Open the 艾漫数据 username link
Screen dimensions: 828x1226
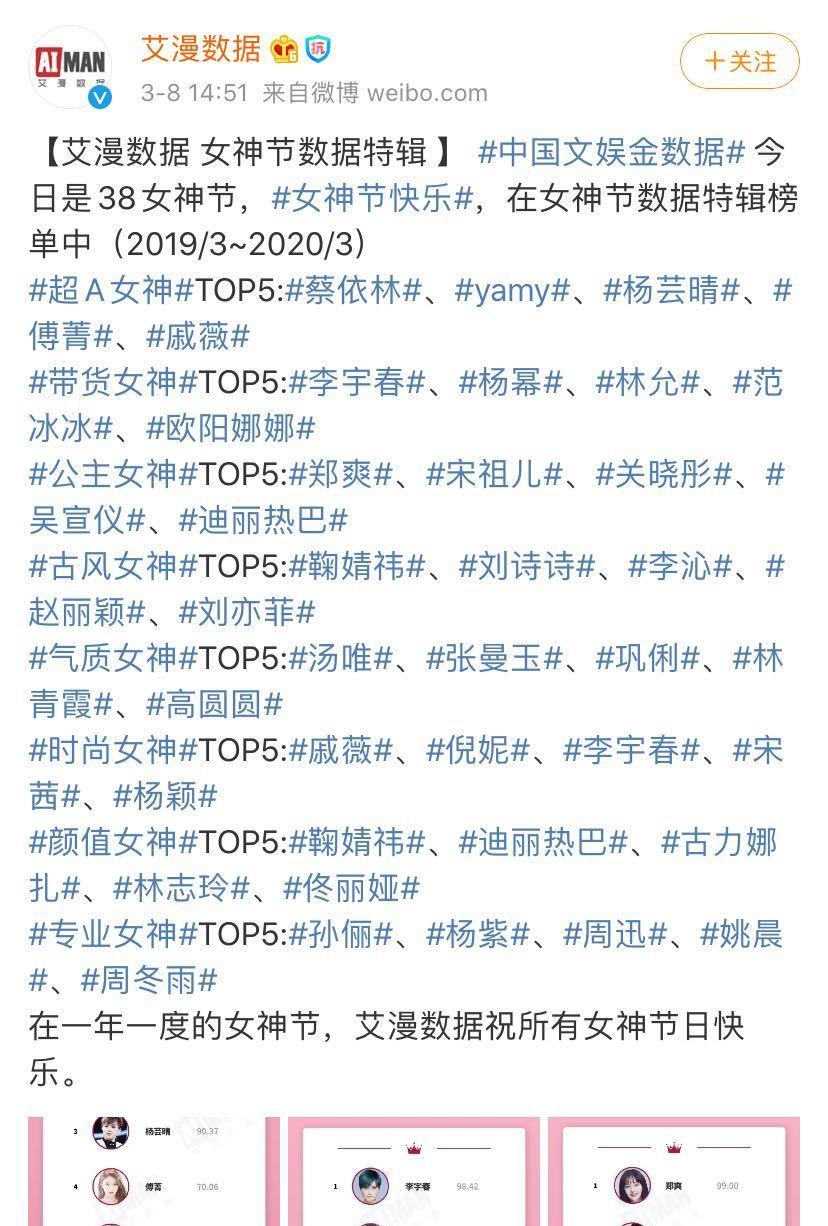pos(201,48)
